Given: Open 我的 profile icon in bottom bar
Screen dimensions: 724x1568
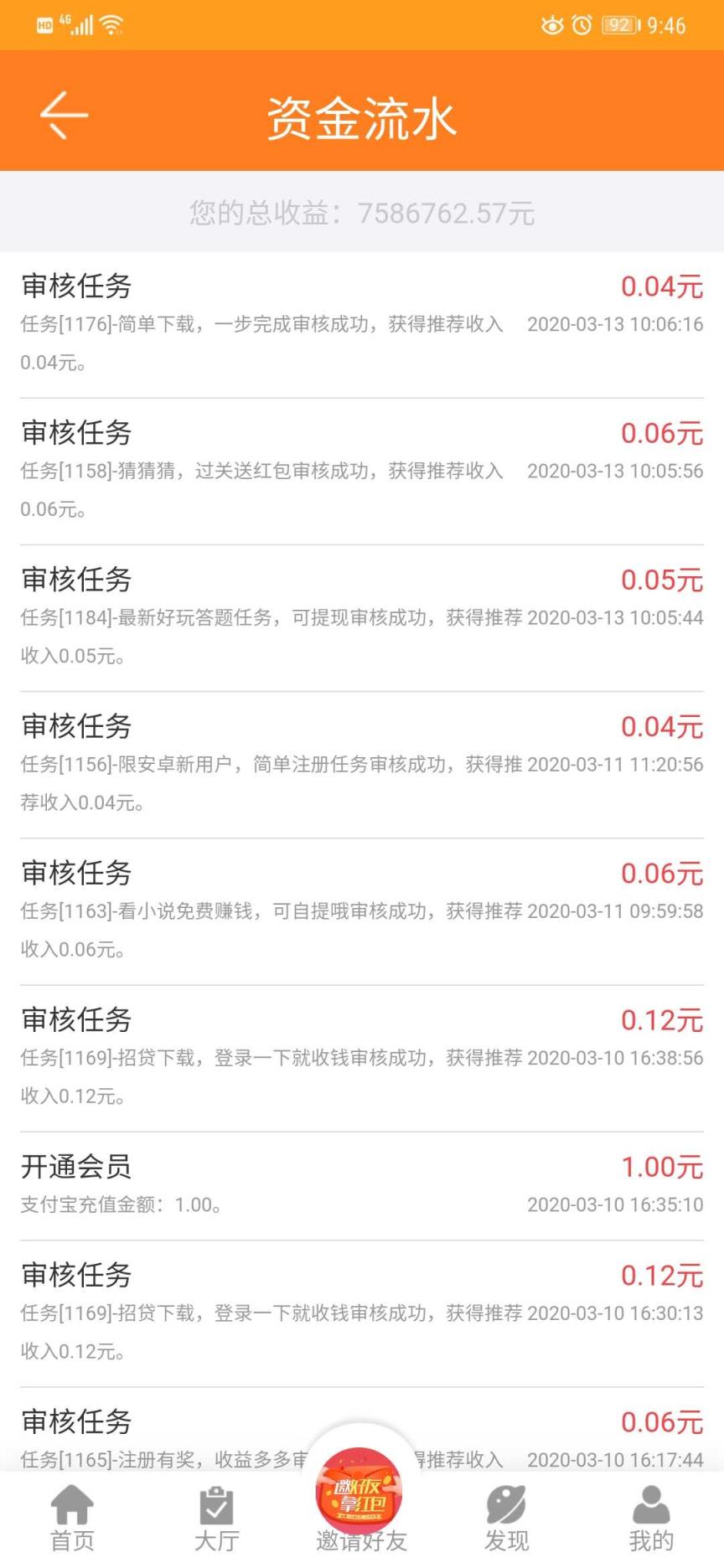Looking at the screenshot, I should (x=651, y=1508).
